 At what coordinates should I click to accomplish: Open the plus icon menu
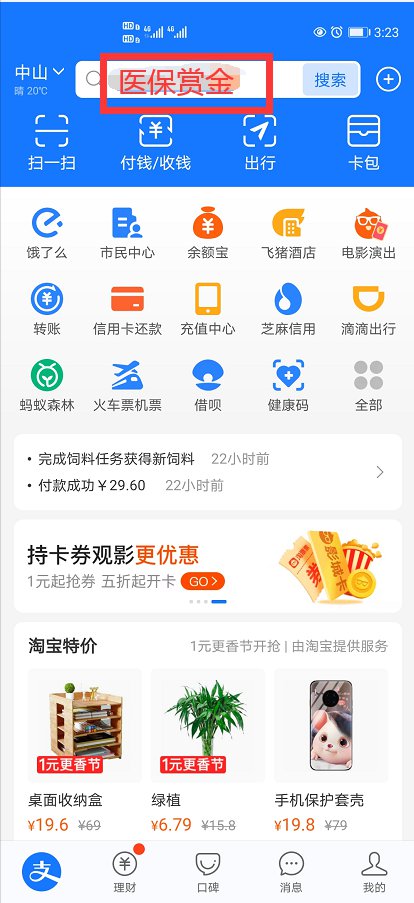[388, 79]
